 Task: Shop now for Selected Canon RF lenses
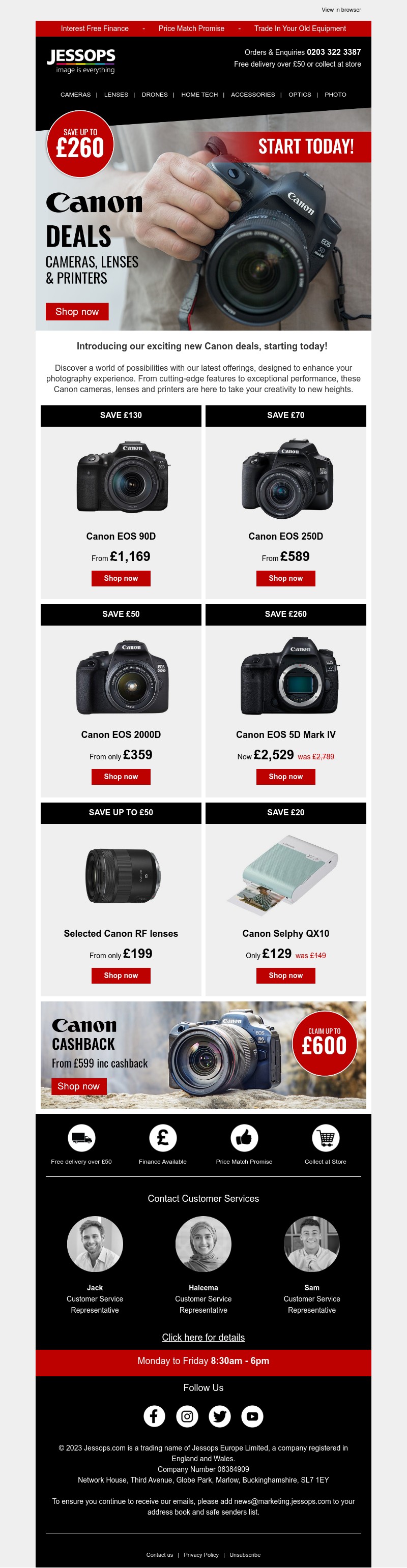(121, 975)
